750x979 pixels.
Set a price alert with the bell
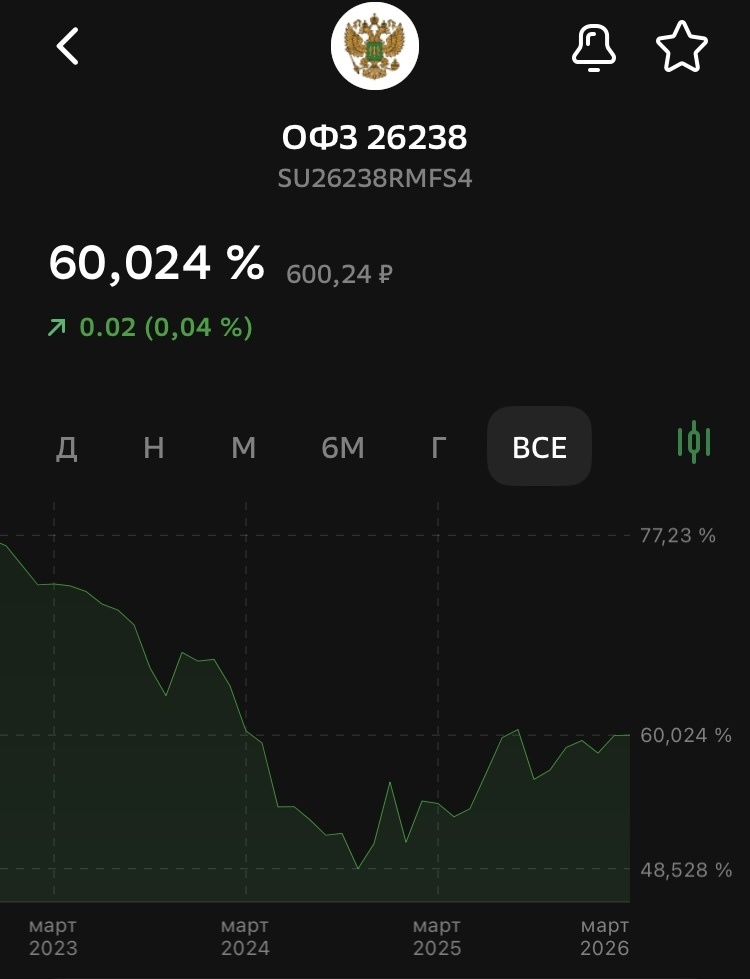point(594,47)
